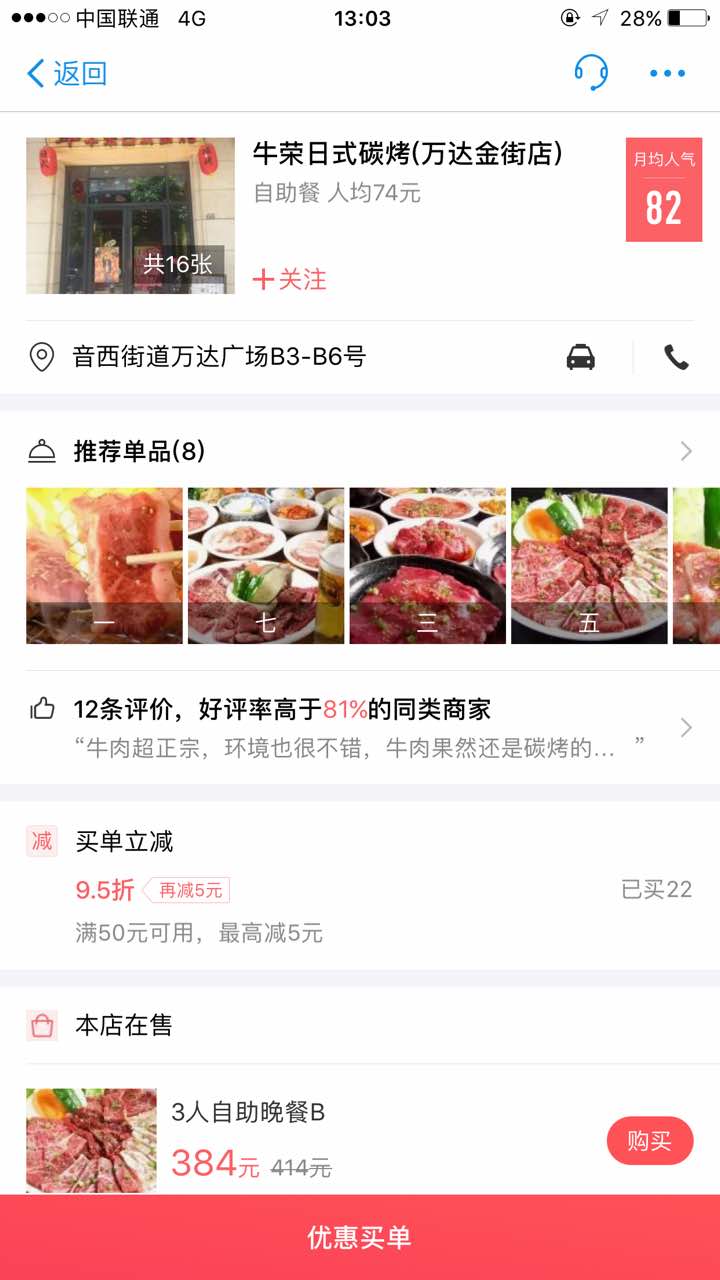View the recommended dish labeled 五
Screen dimensions: 720x1280
click(589, 566)
